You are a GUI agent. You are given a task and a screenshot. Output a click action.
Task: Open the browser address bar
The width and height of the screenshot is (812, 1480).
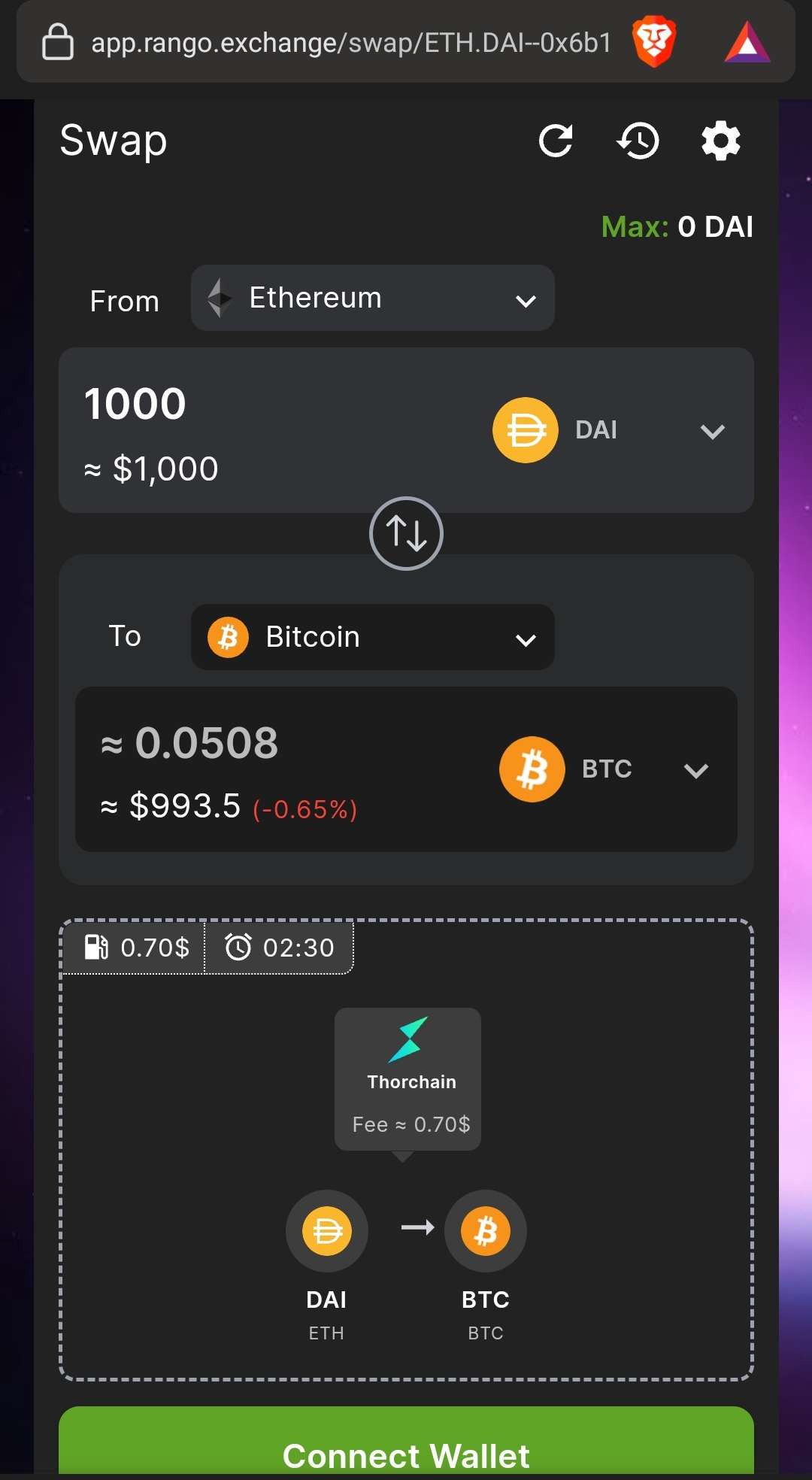coord(350,43)
